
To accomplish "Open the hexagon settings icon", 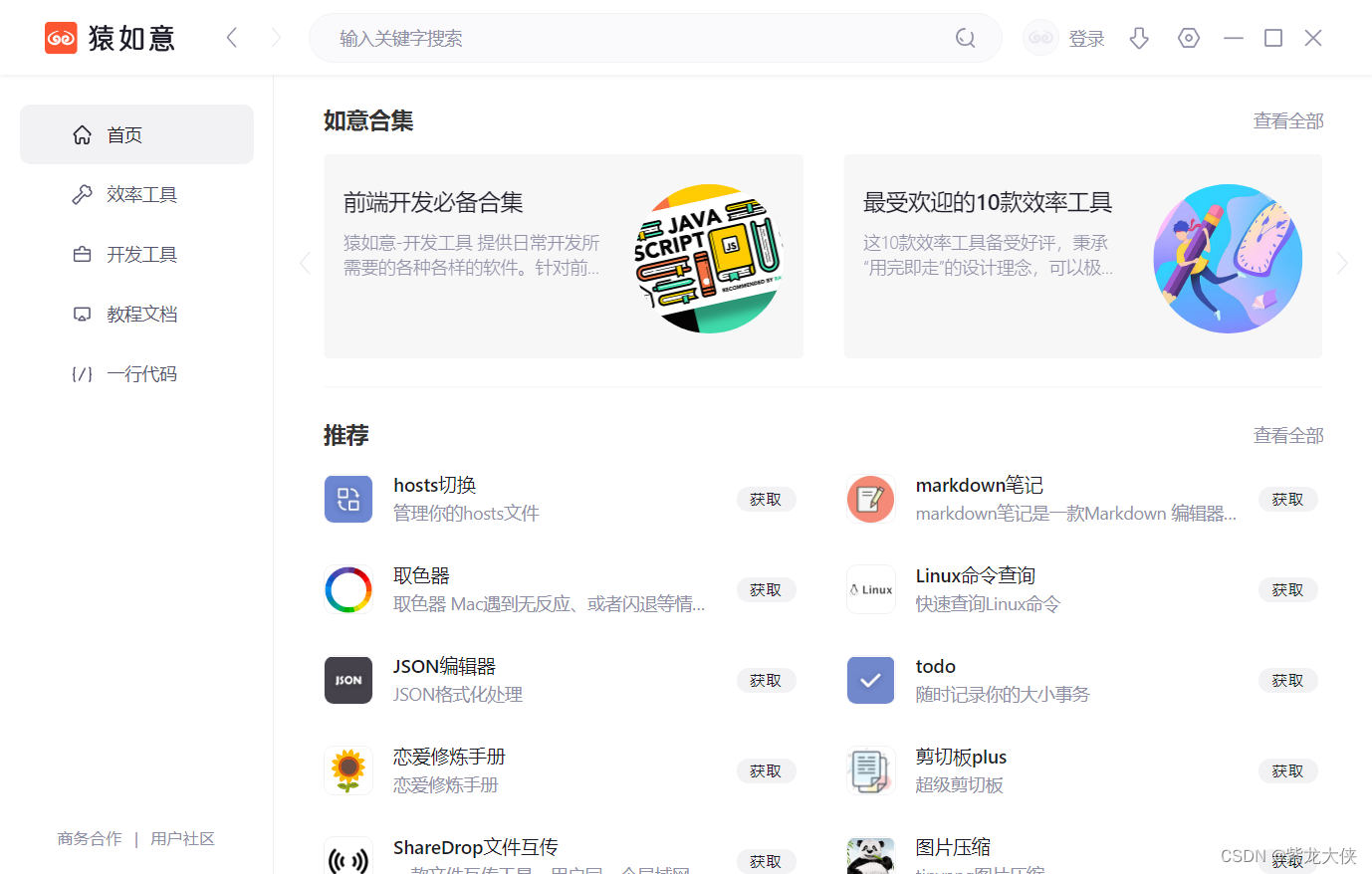I will click(1188, 38).
